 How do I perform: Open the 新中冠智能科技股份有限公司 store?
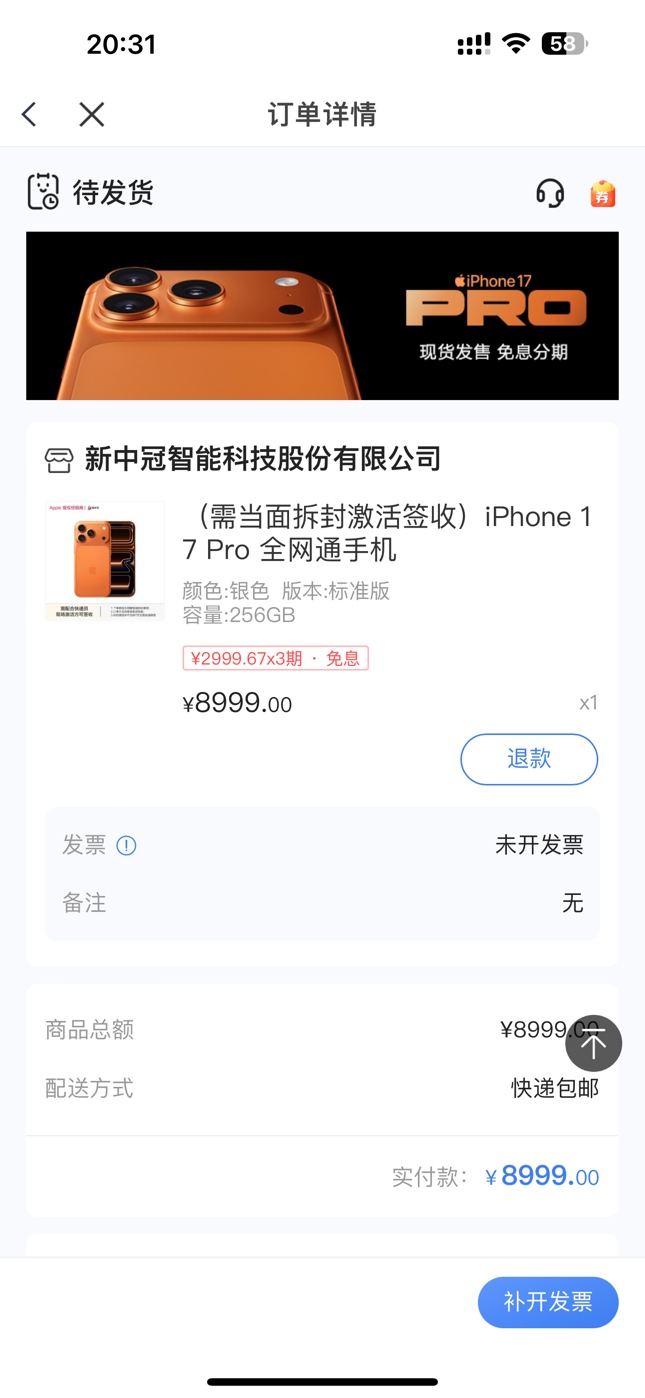click(262, 459)
